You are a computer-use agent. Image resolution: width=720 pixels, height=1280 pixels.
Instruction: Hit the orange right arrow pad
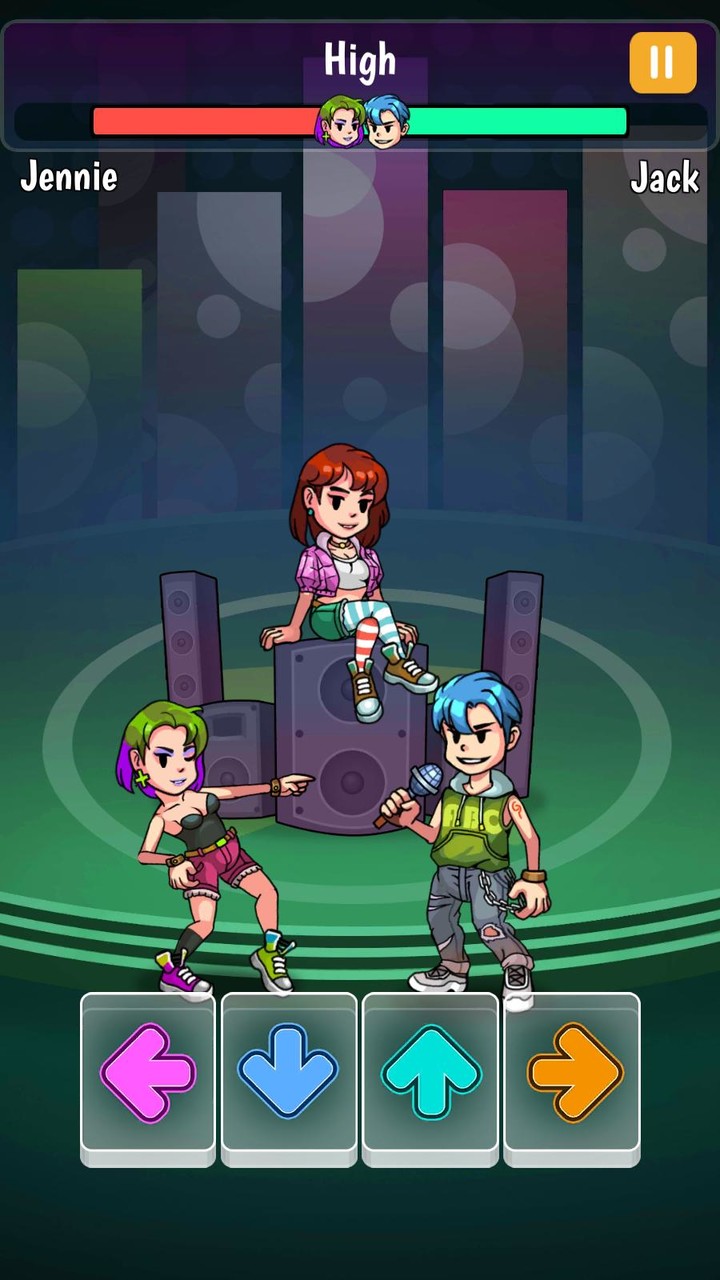[x=572, y=1073]
